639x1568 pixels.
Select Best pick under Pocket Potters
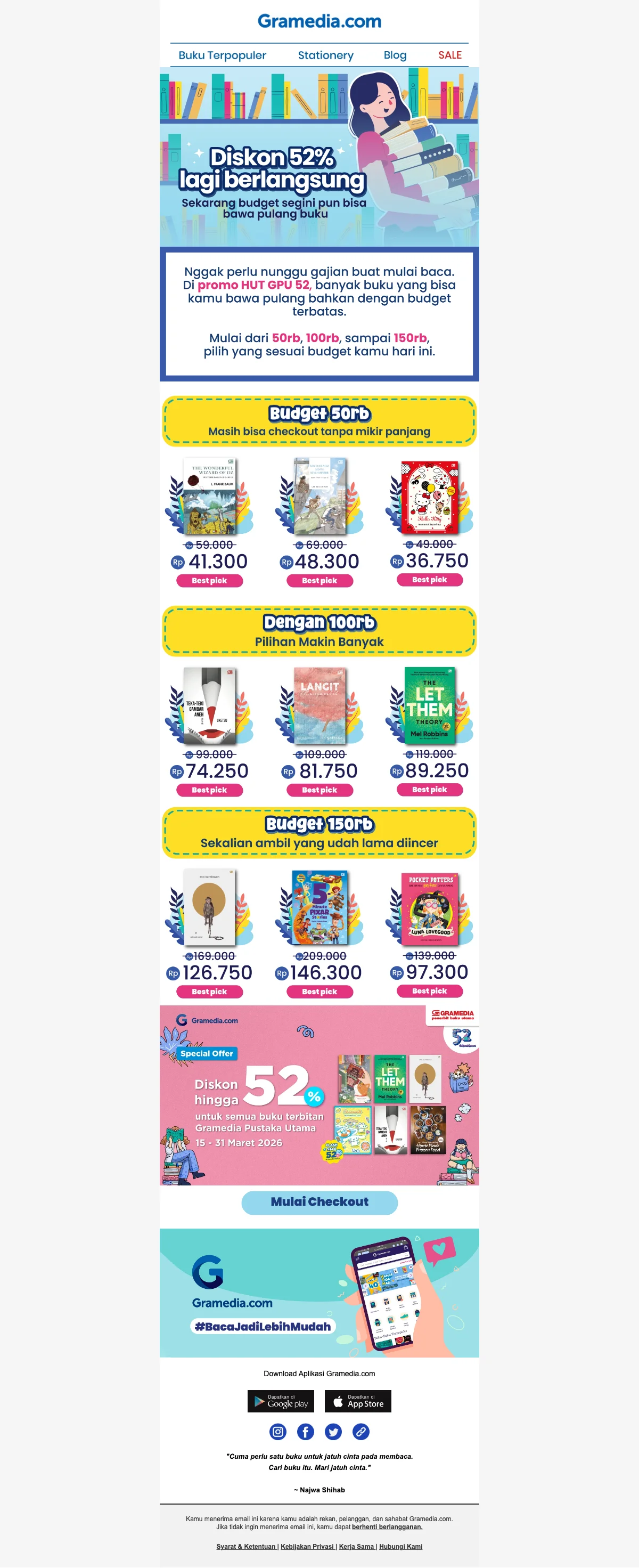pos(429,991)
